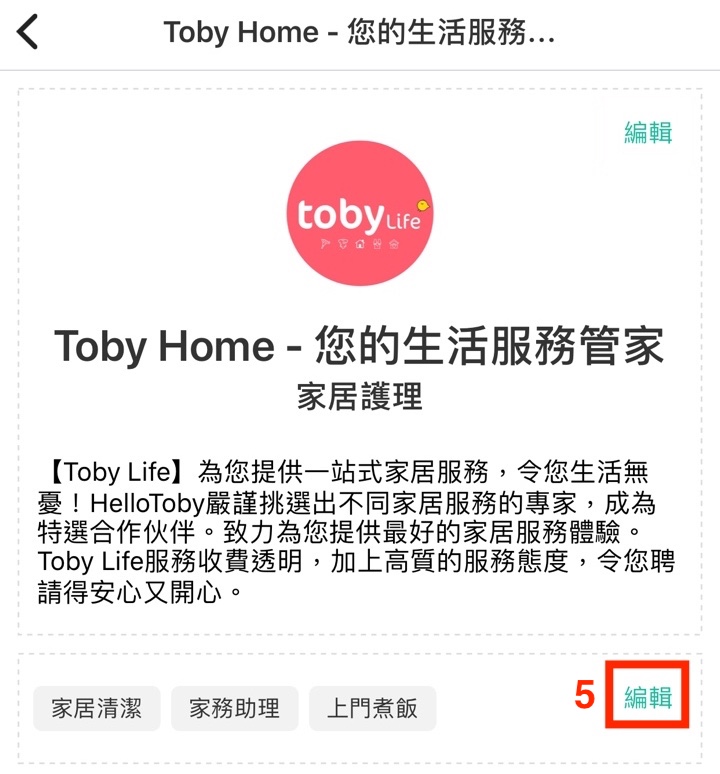
Task: Select the 上門煮飯 chip
Action: click(x=372, y=709)
